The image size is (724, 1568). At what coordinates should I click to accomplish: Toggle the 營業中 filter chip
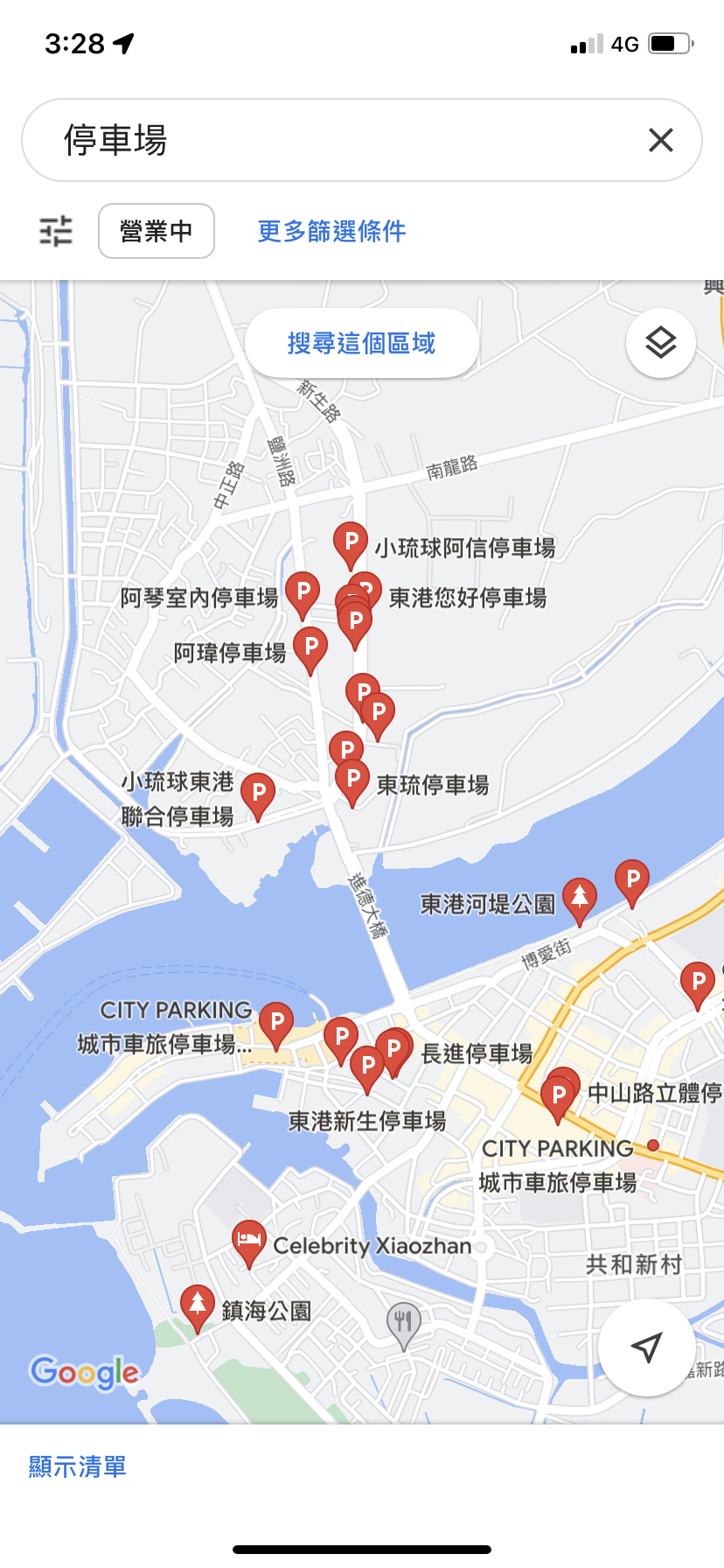(x=157, y=231)
